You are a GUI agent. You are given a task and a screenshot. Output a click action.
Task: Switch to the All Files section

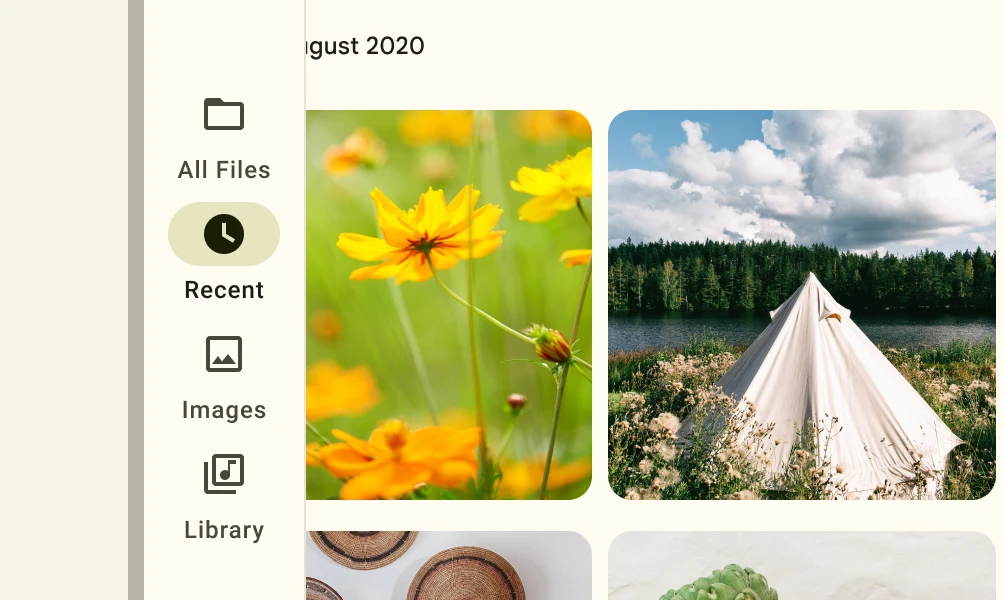pos(224,137)
